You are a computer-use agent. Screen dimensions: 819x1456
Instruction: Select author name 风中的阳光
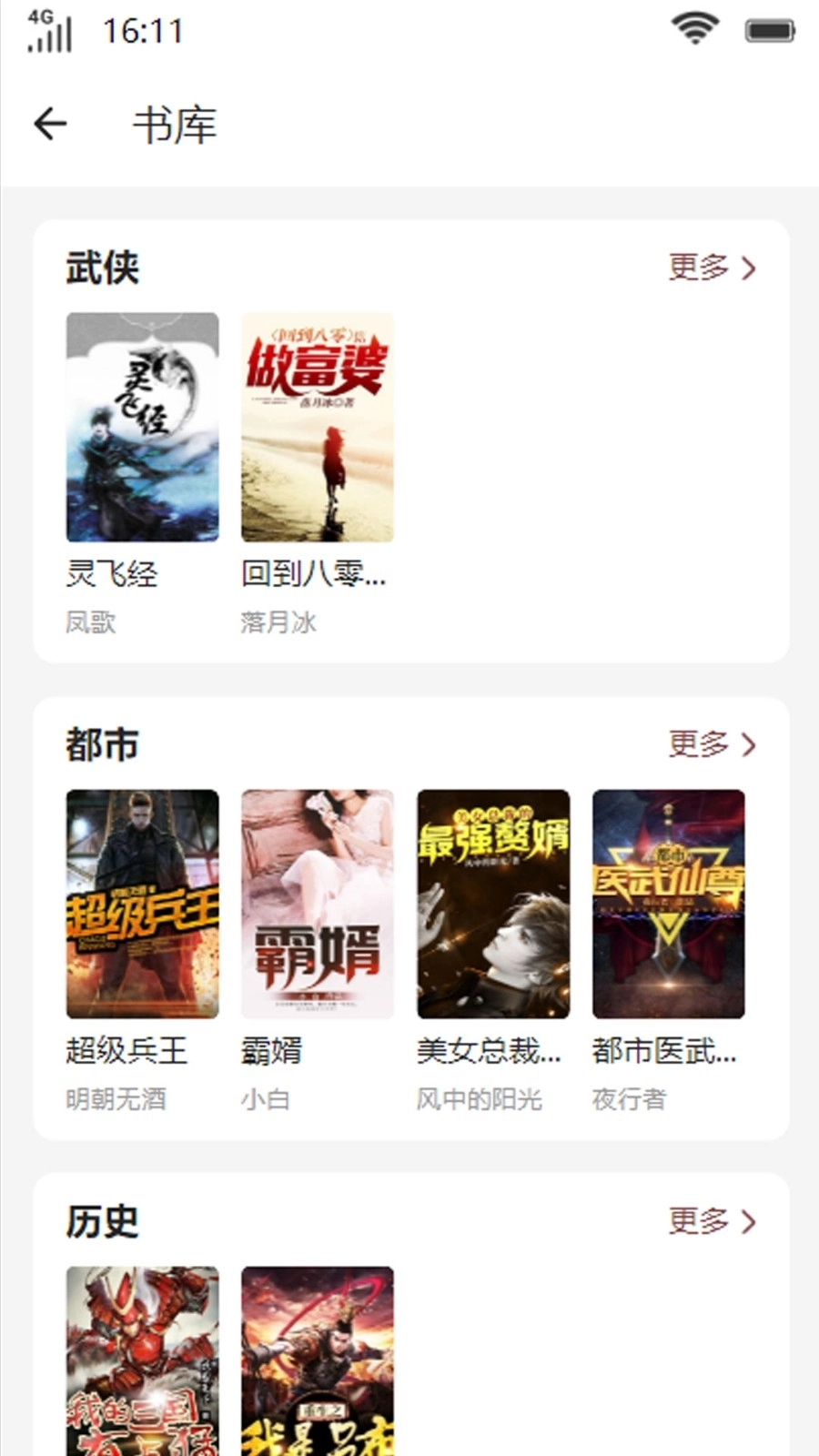480,1100
